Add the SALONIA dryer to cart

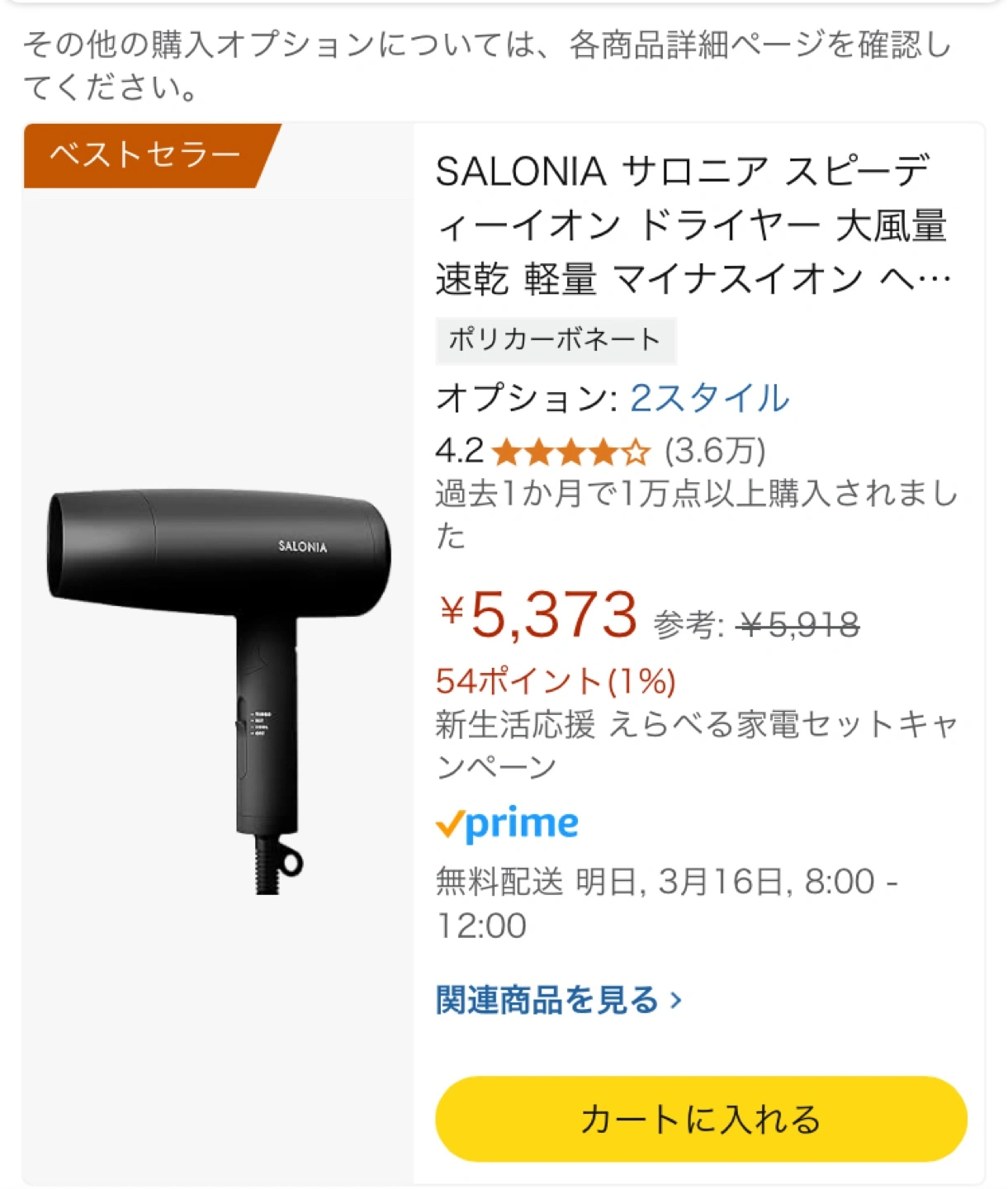click(700, 1118)
